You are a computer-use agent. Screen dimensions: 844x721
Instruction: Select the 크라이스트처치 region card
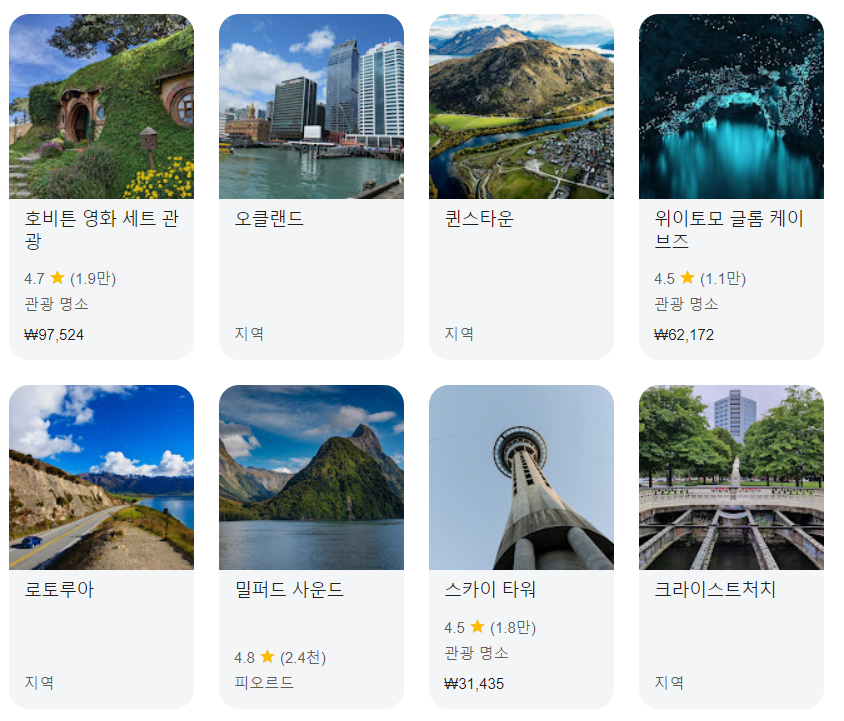tap(731, 547)
